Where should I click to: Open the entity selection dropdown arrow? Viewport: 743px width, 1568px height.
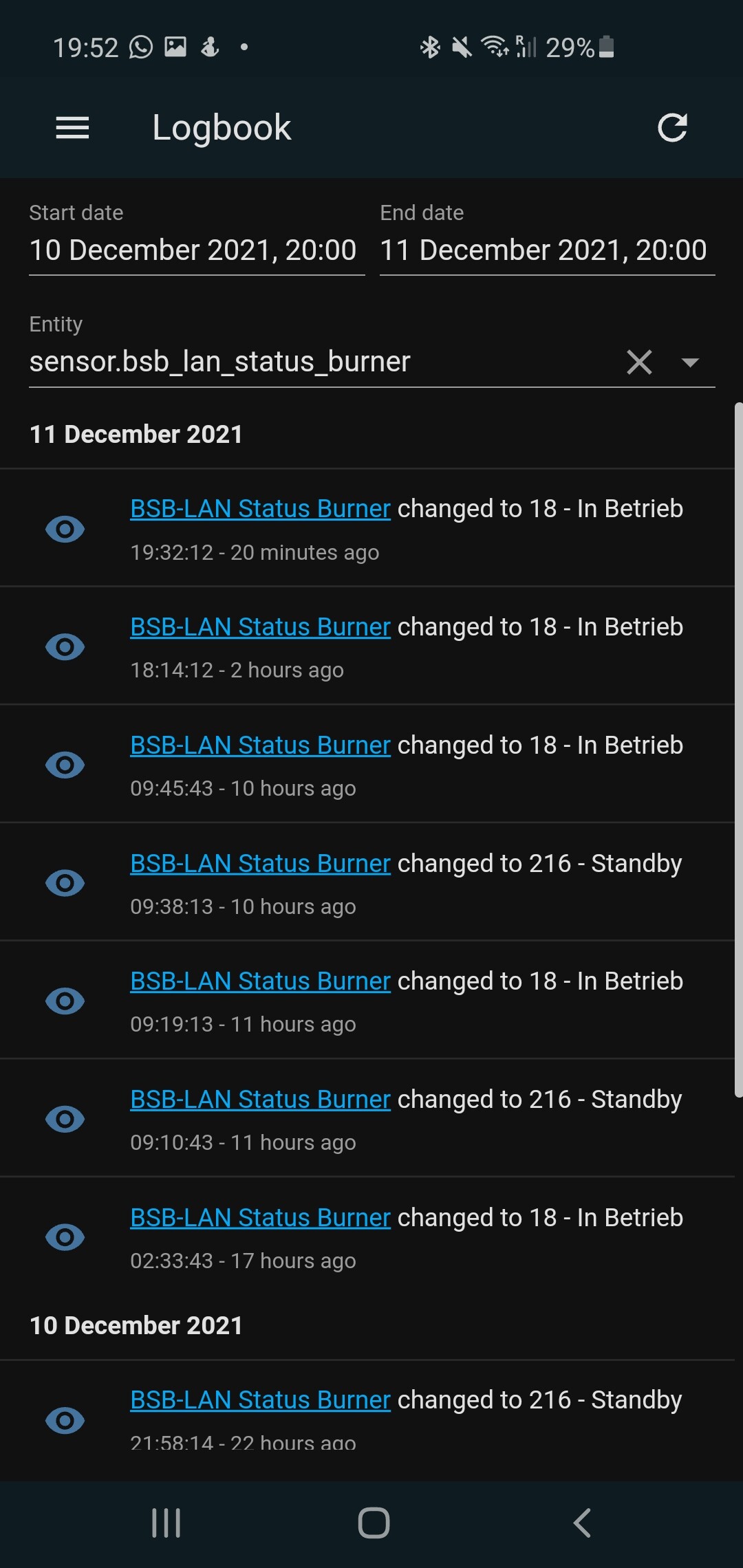click(x=691, y=362)
